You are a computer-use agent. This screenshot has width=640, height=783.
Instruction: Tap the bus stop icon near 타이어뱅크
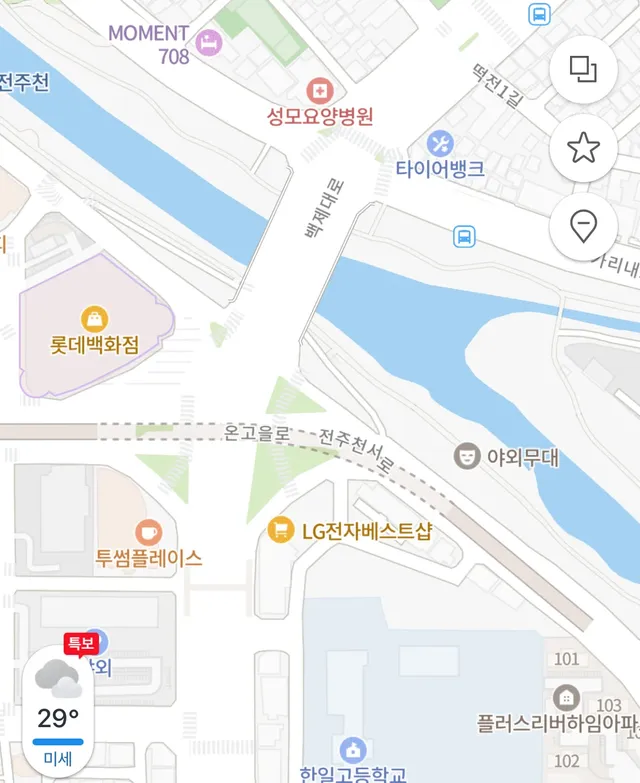click(464, 236)
